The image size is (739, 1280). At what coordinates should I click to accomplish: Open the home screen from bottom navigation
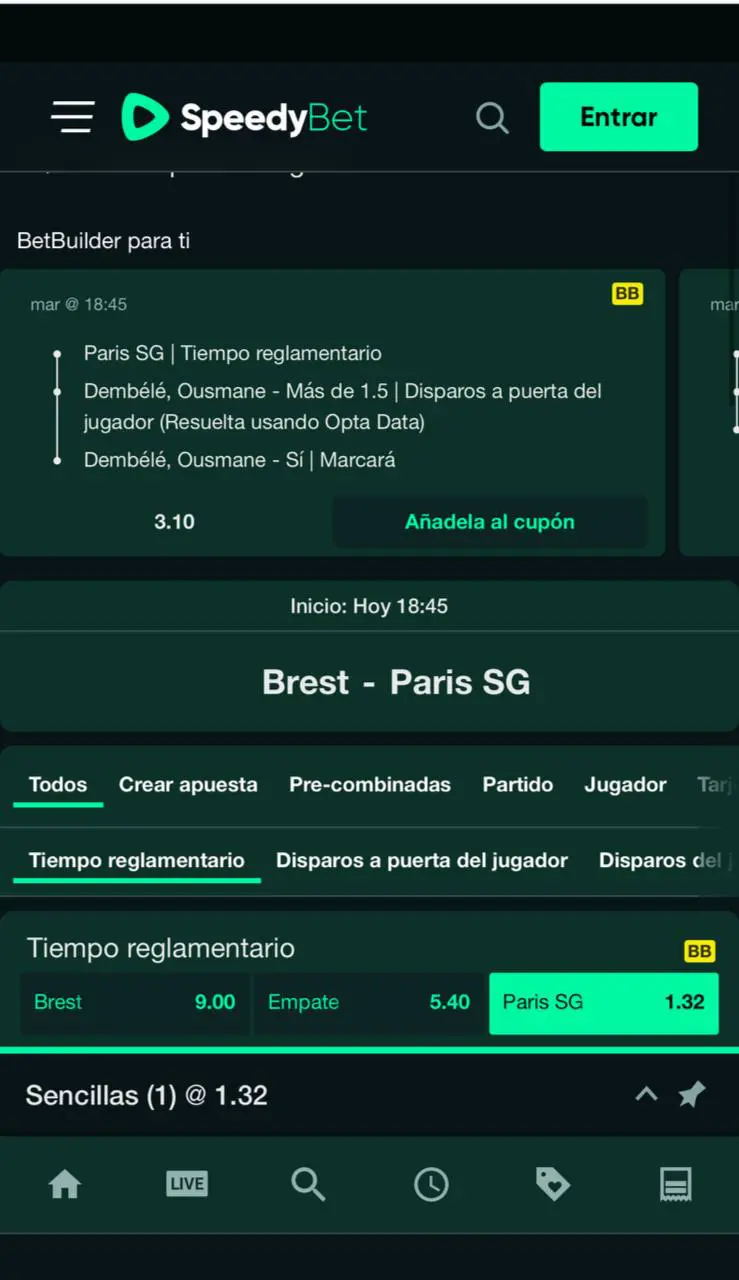(x=64, y=1184)
